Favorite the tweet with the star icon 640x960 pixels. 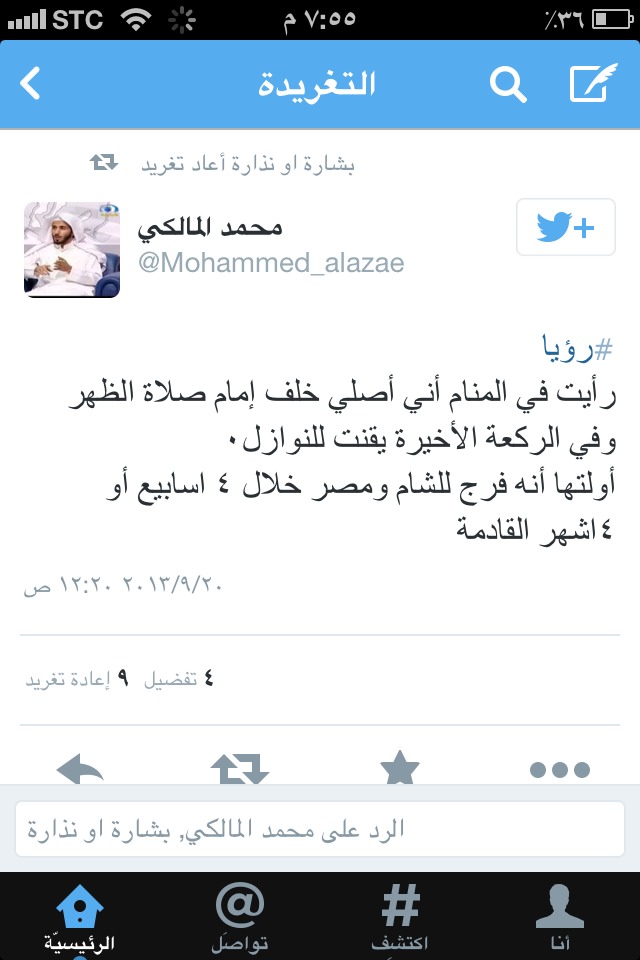click(400, 769)
